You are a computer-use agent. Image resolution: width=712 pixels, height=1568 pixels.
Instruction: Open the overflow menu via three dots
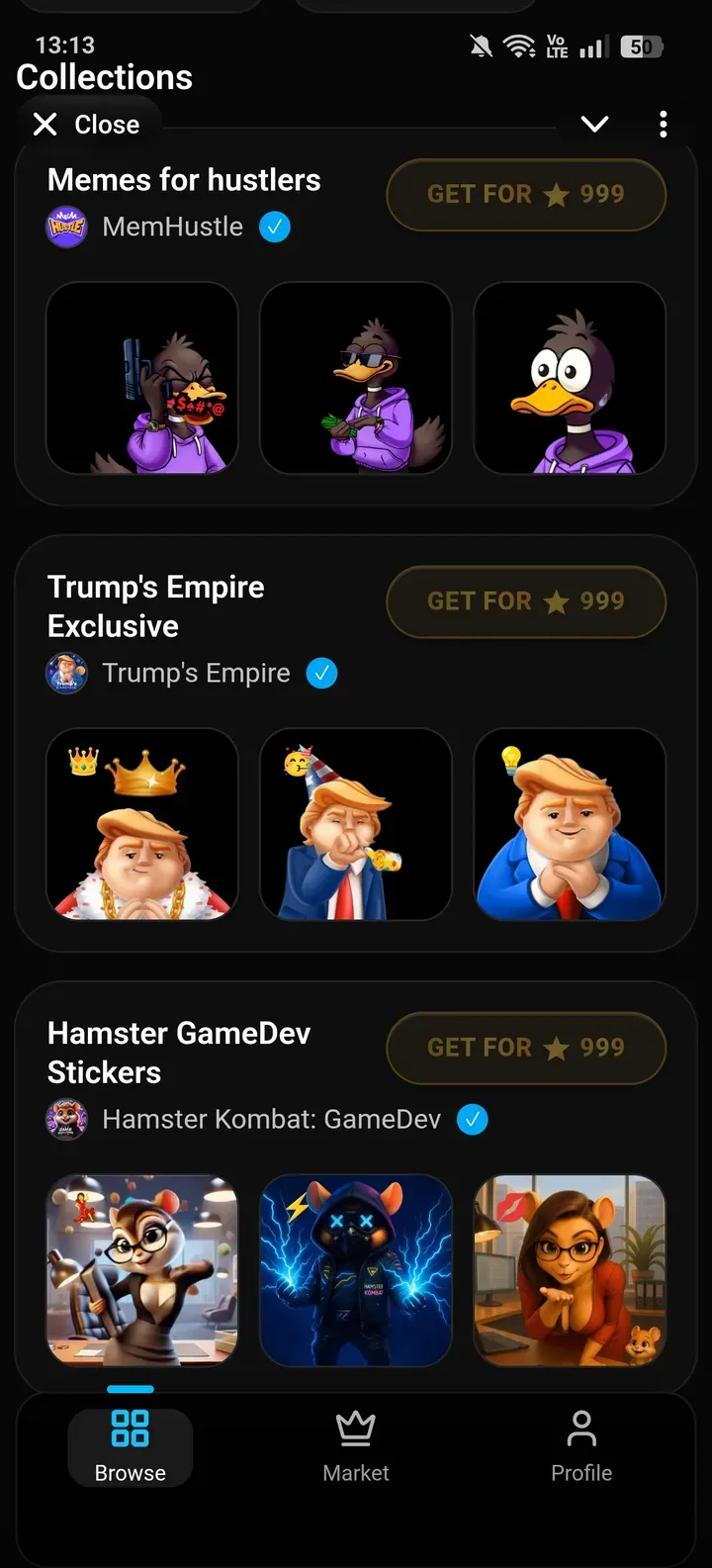pos(663,124)
